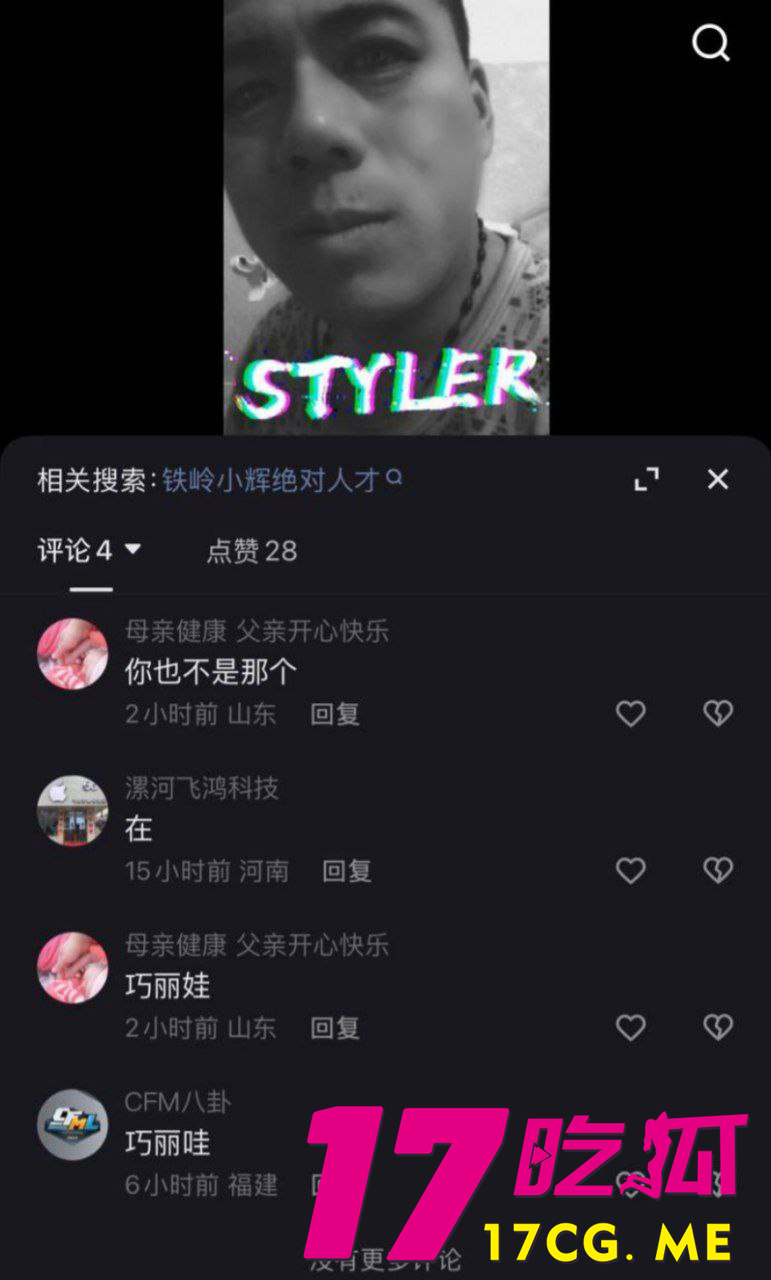Tap the username CFM八卦
Viewport: 771px width, 1280px height.
tap(177, 1102)
